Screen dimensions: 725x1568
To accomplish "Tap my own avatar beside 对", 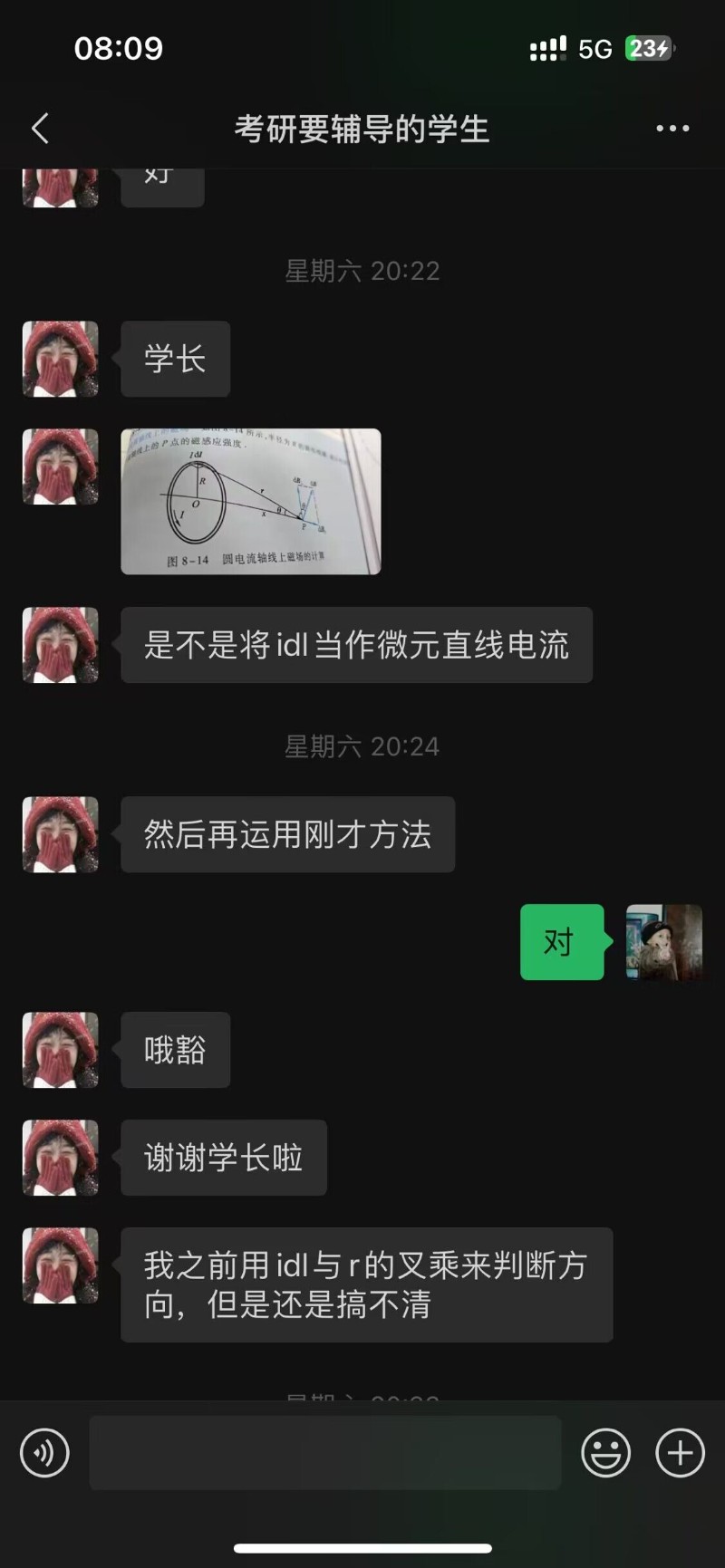I will (664, 942).
